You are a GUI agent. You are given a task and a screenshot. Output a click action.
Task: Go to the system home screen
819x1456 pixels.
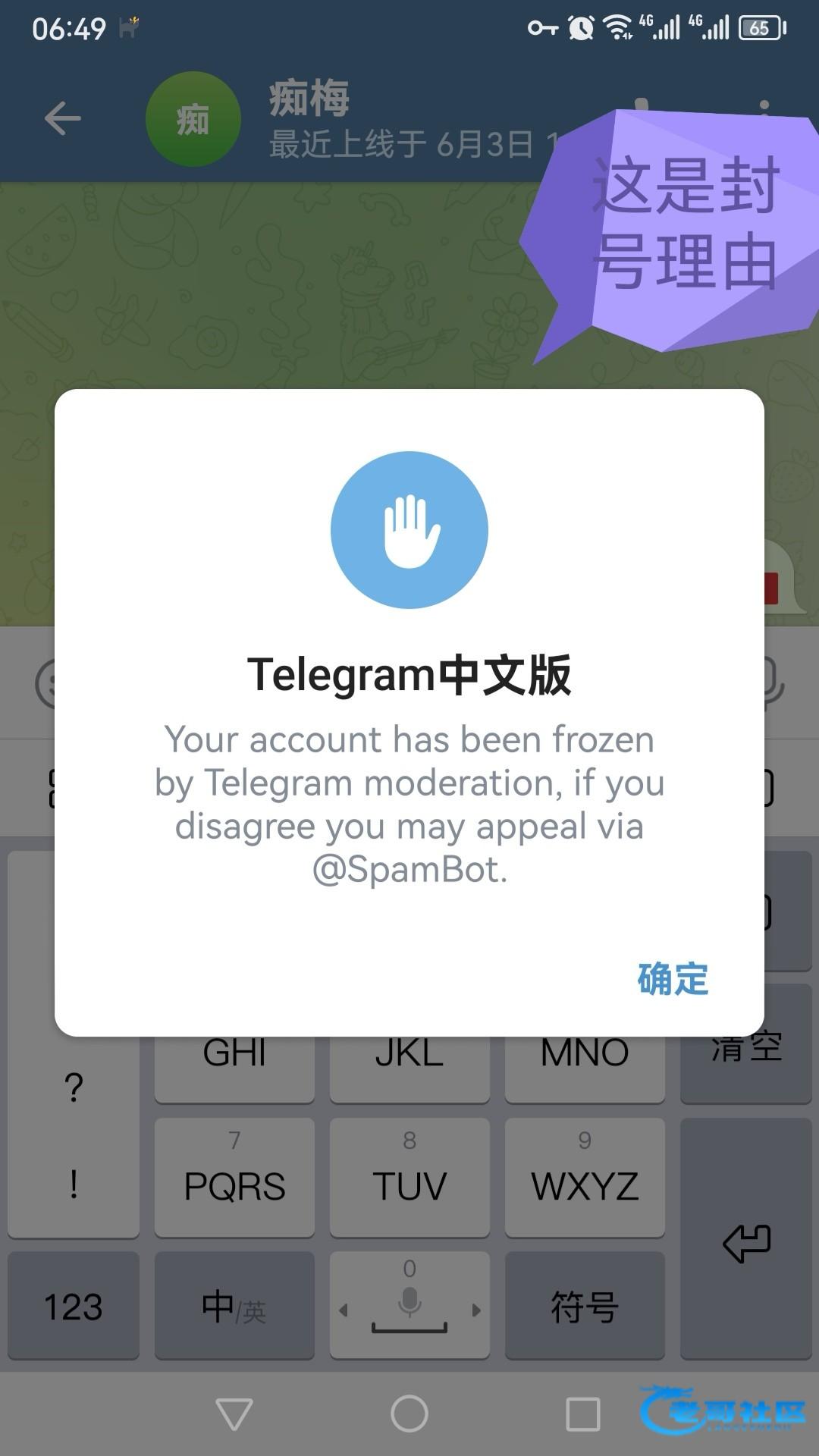[x=409, y=1414]
